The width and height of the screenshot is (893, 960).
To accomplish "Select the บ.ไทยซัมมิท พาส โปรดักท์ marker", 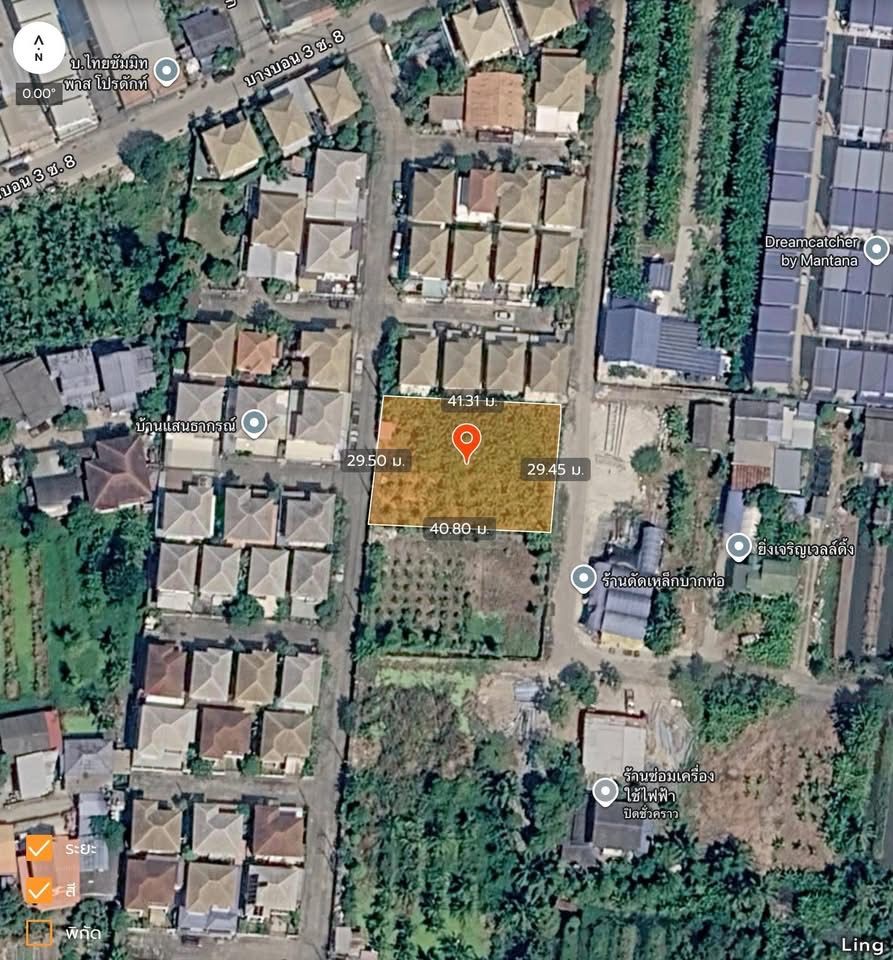I will pyautogui.click(x=167, y=70).
